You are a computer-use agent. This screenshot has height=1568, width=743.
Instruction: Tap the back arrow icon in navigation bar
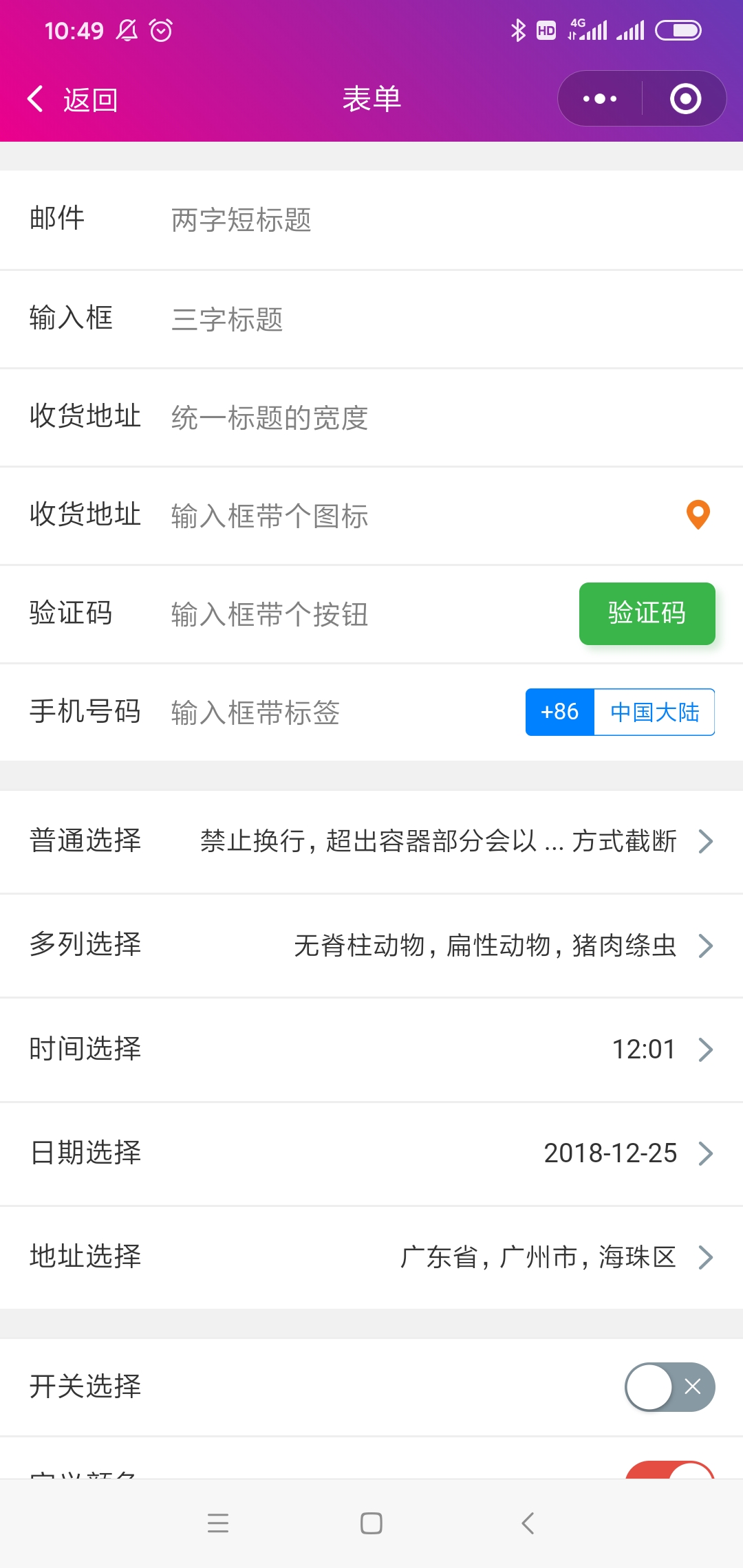pos(35,98)
